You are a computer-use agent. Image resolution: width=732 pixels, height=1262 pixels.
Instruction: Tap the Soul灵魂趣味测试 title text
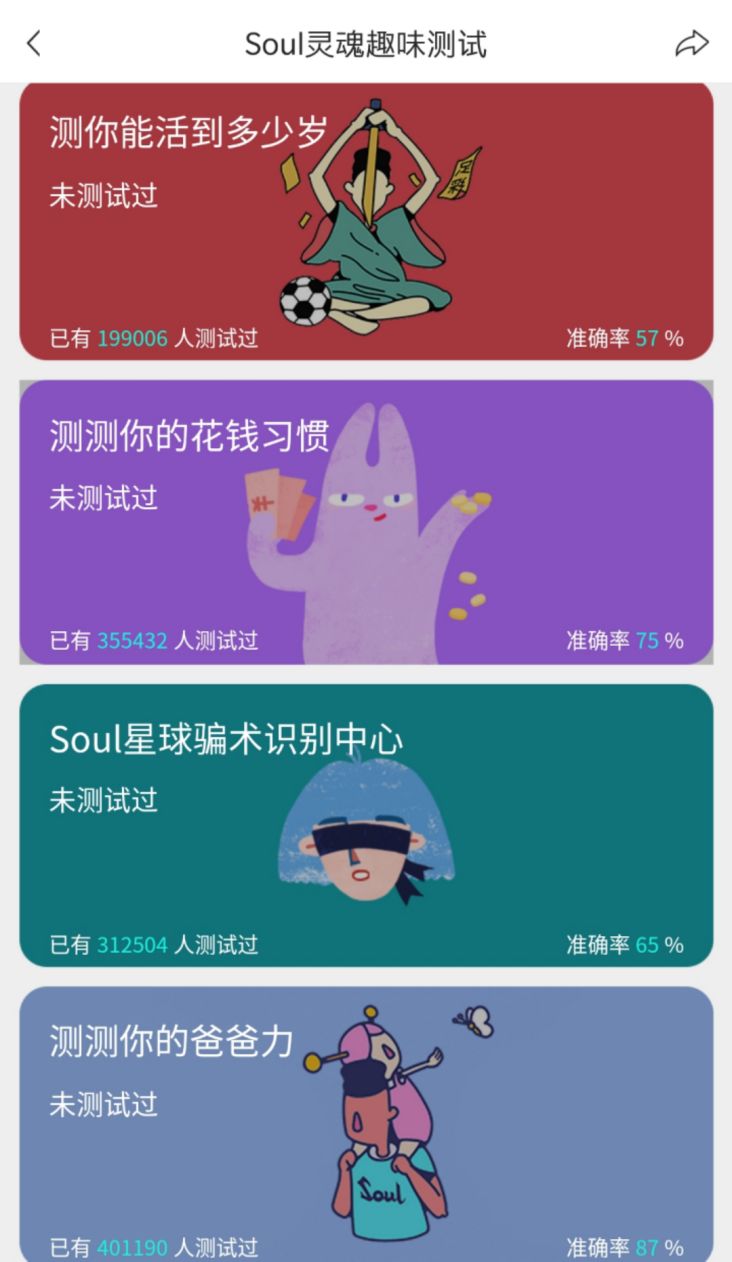click(366, 43)
